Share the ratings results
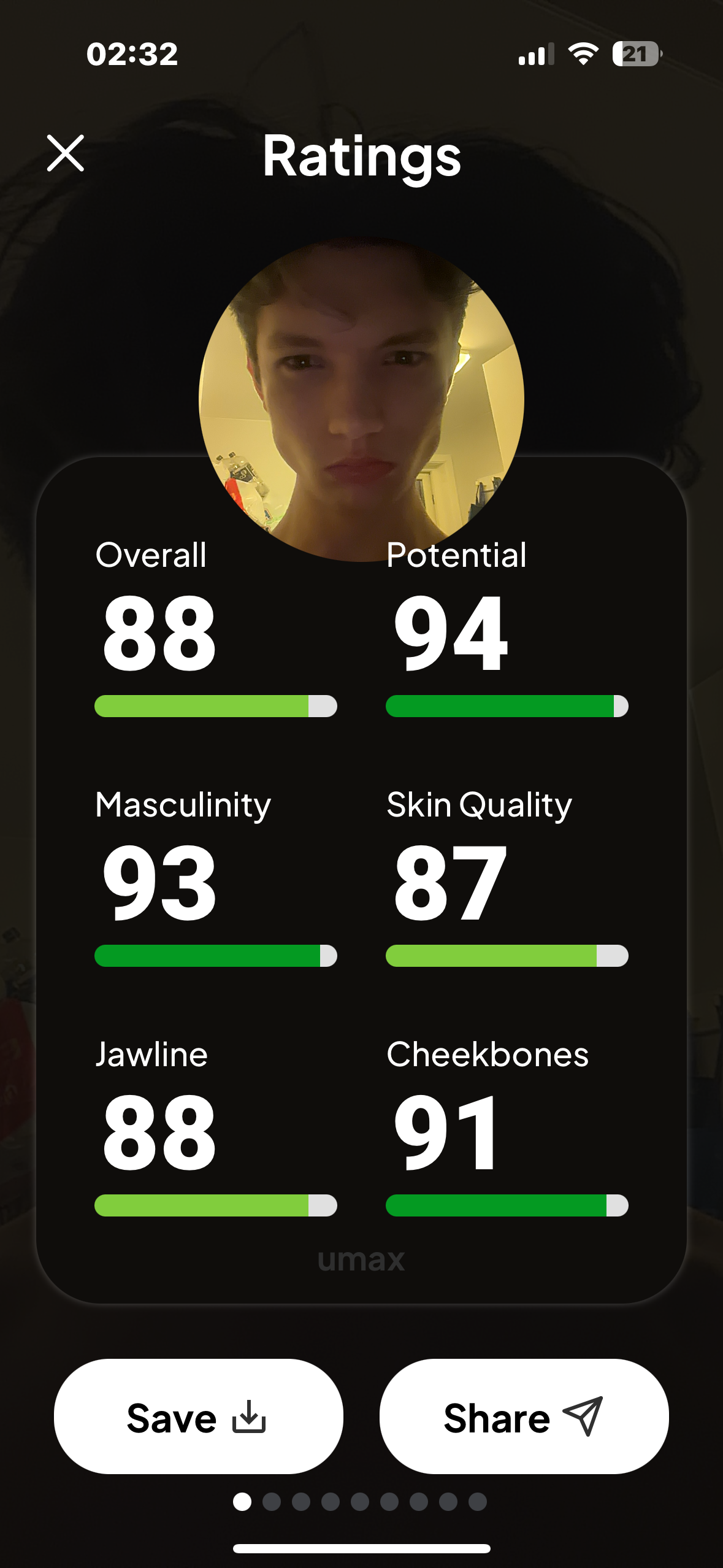Image resolution: width=723 pixels, height=1568 pixels. (x=524, y=1417)
